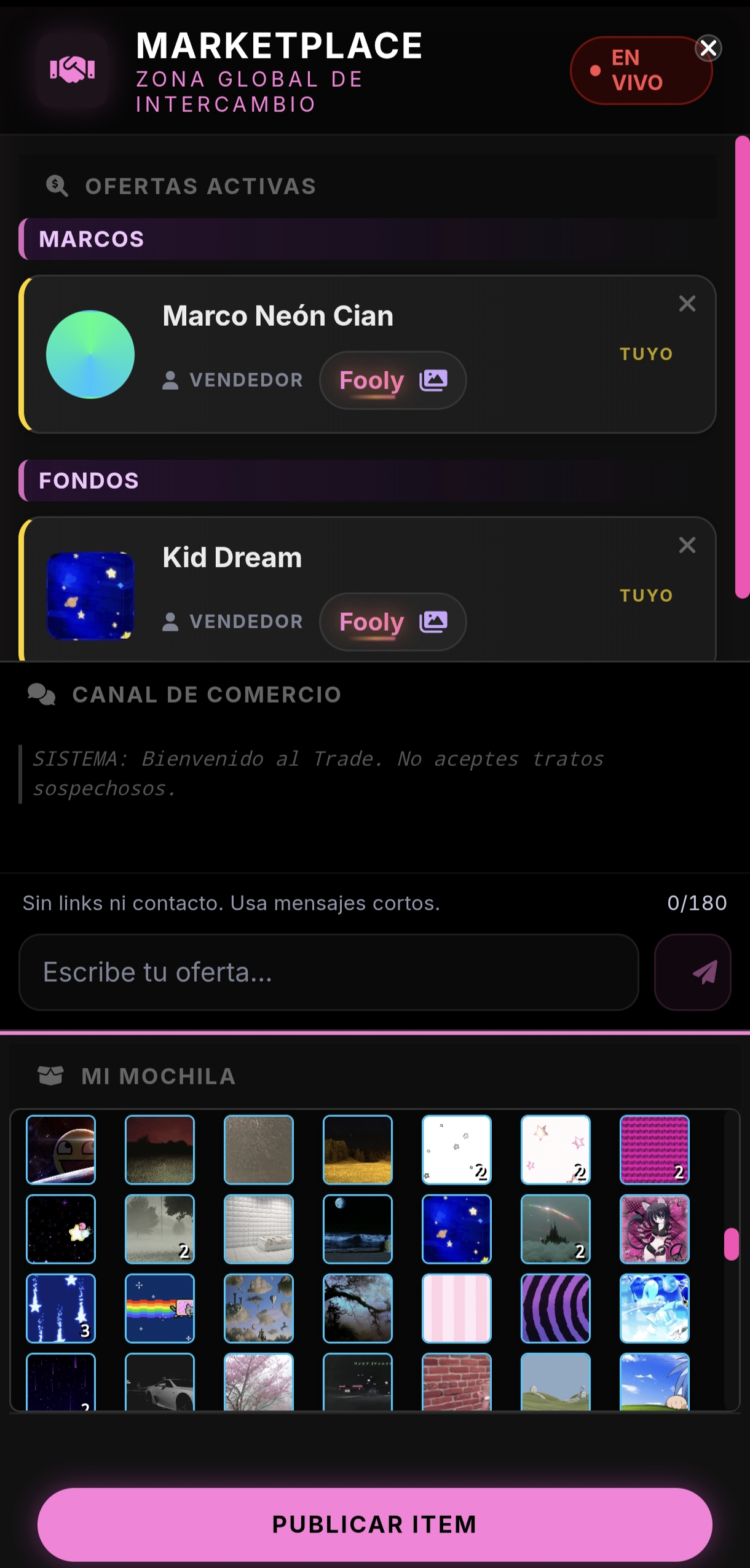Publish the selected item
The image size is (750, 1568).
click(x=374, y=1524)
